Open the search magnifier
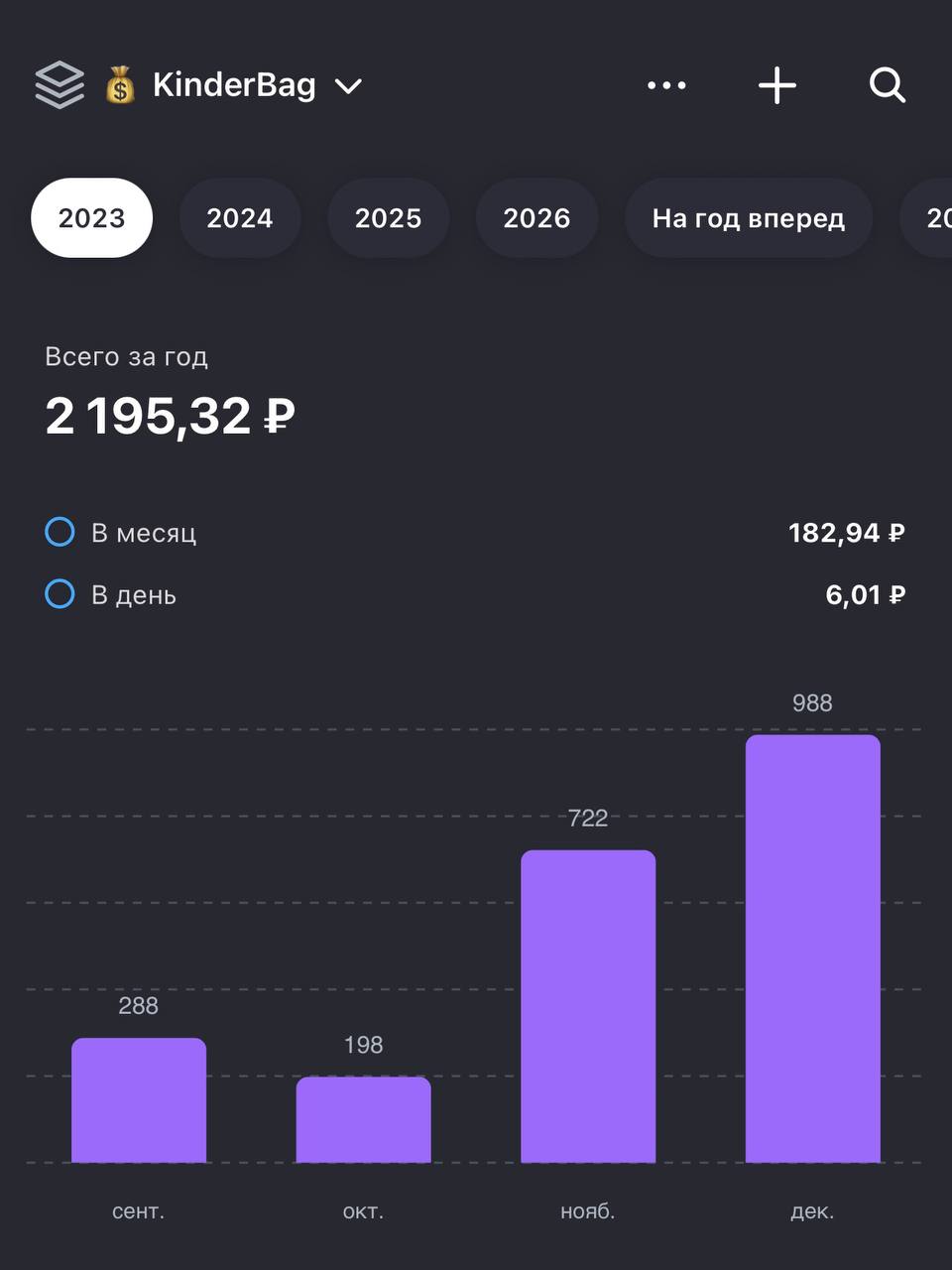This screenshot has width=952, height=1270. click(888, 85)
